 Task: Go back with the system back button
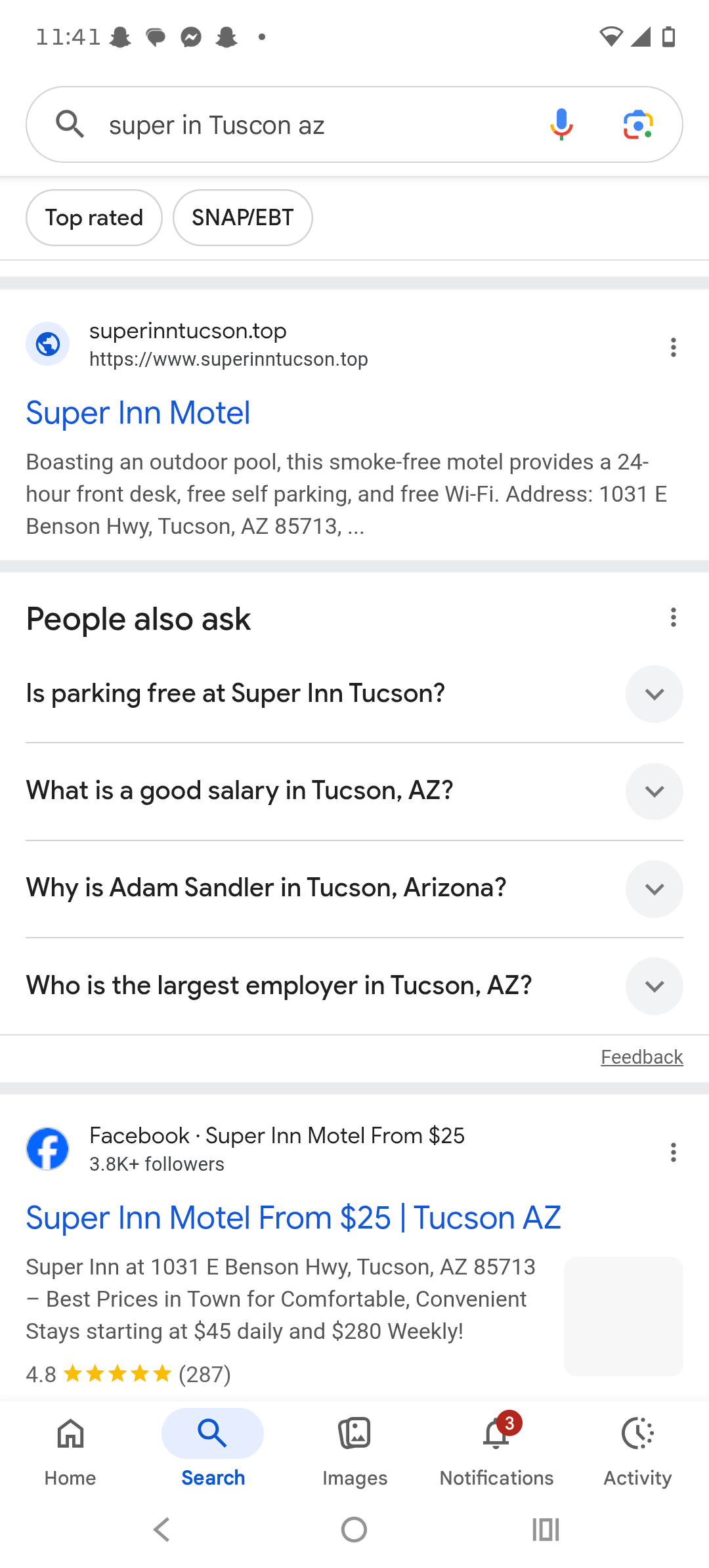[x=162, y=1530]
